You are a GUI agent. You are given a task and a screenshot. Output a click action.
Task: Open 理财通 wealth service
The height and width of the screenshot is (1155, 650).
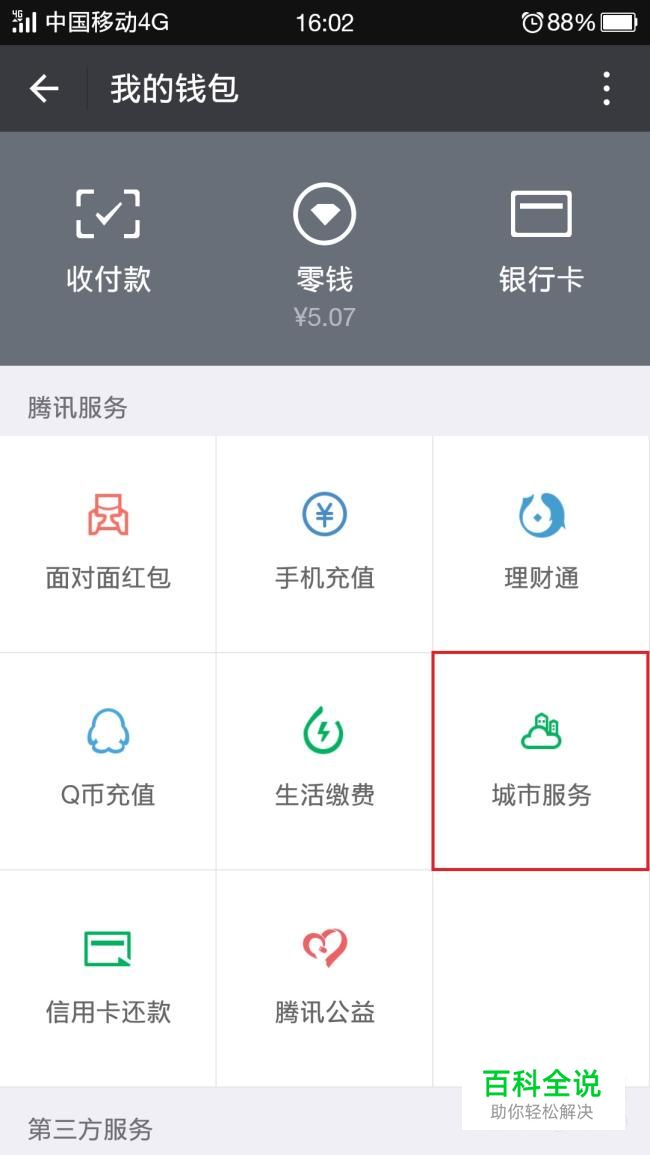(542, 544)
